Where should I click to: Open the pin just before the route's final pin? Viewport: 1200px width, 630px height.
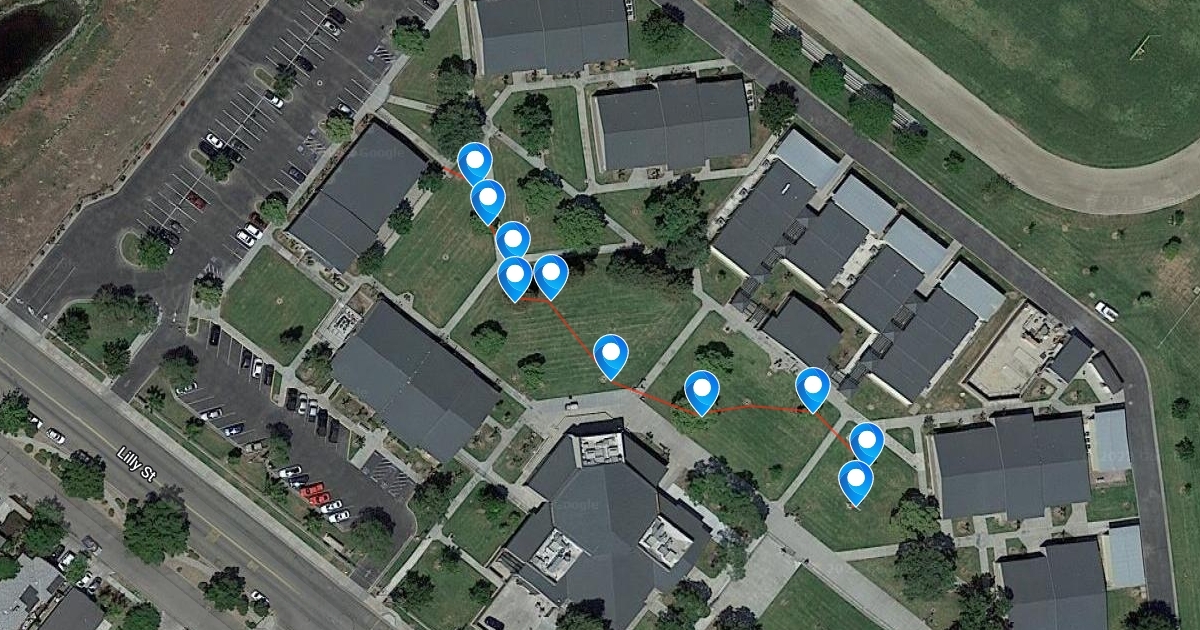tap(866, 441)
